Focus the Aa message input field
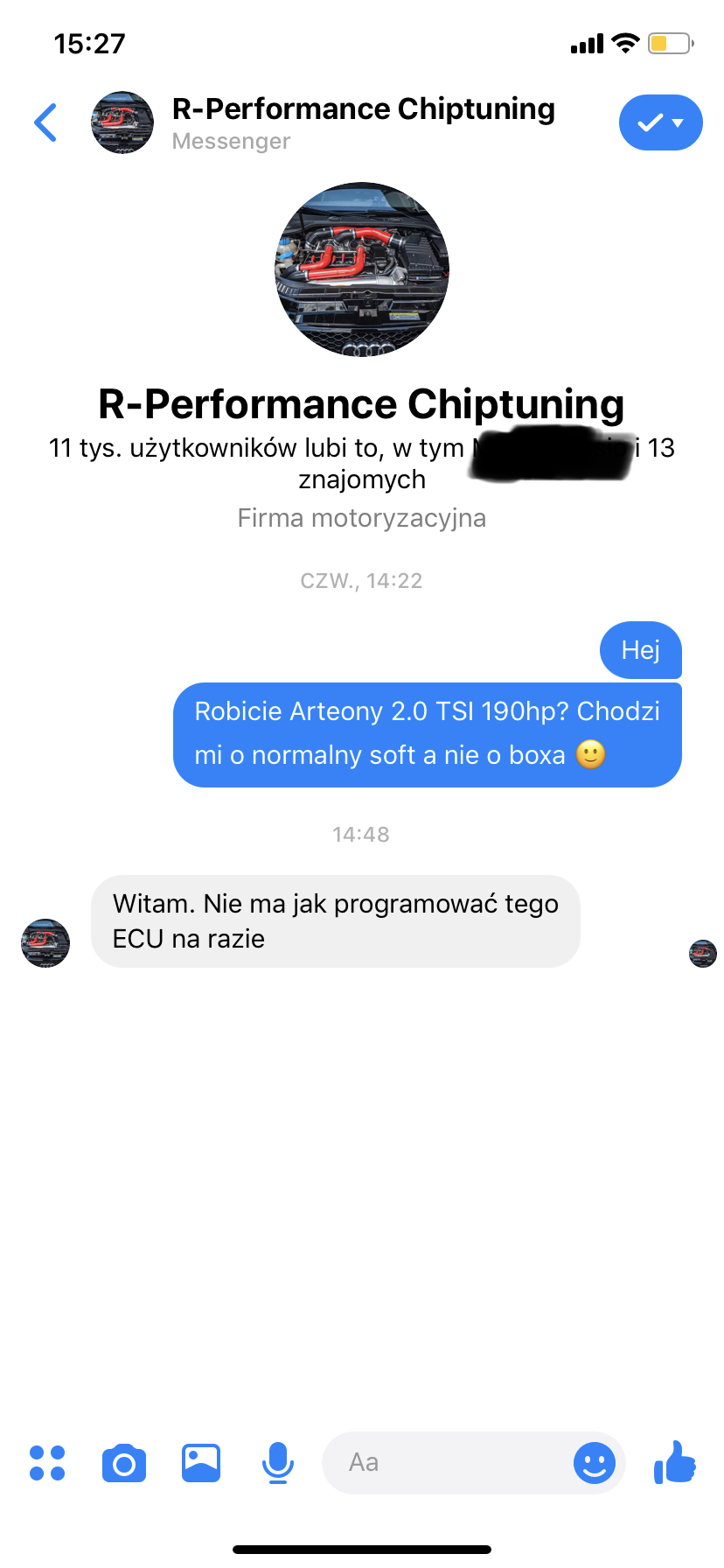 (x=446, y=1462)
